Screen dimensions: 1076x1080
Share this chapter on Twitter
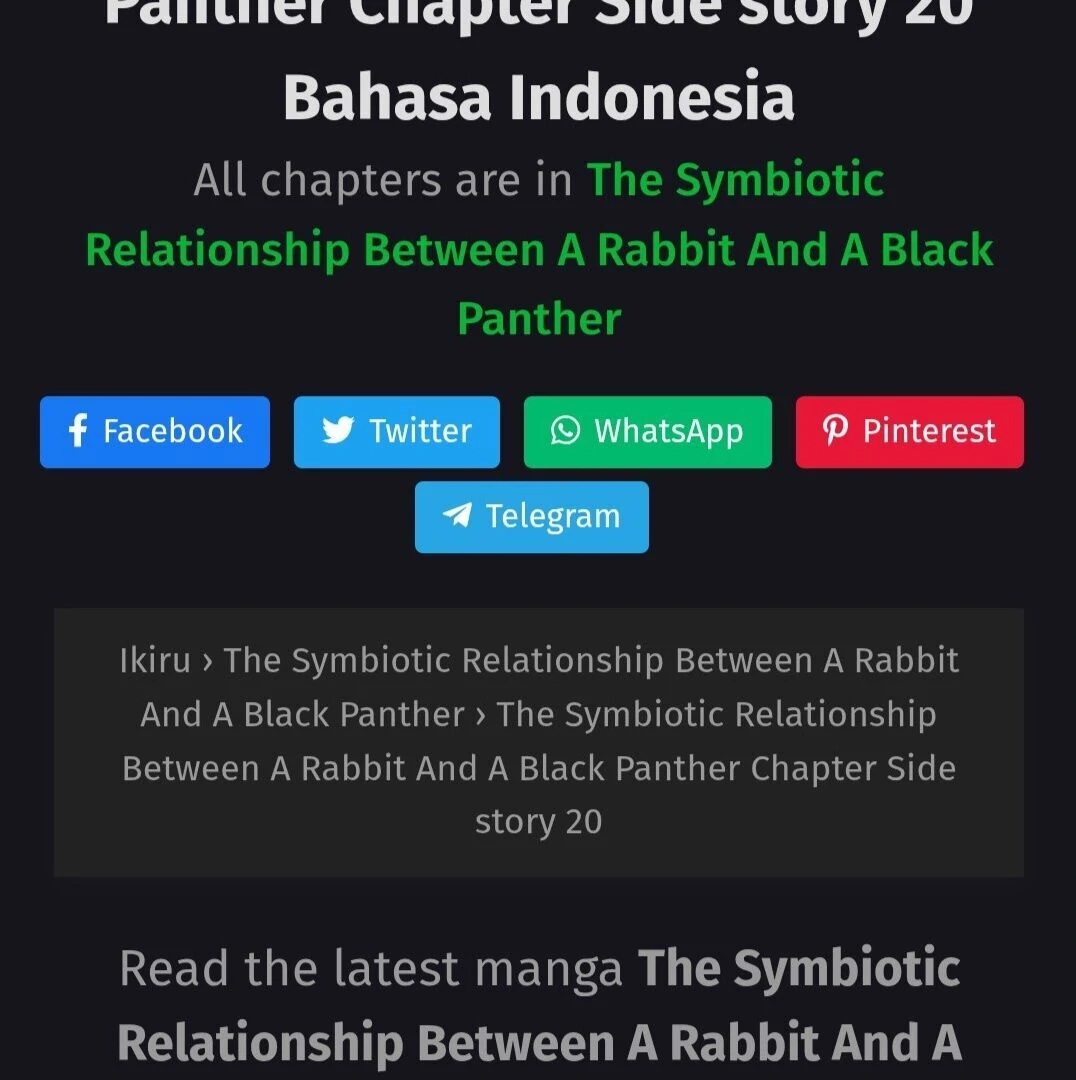[397, 432]
